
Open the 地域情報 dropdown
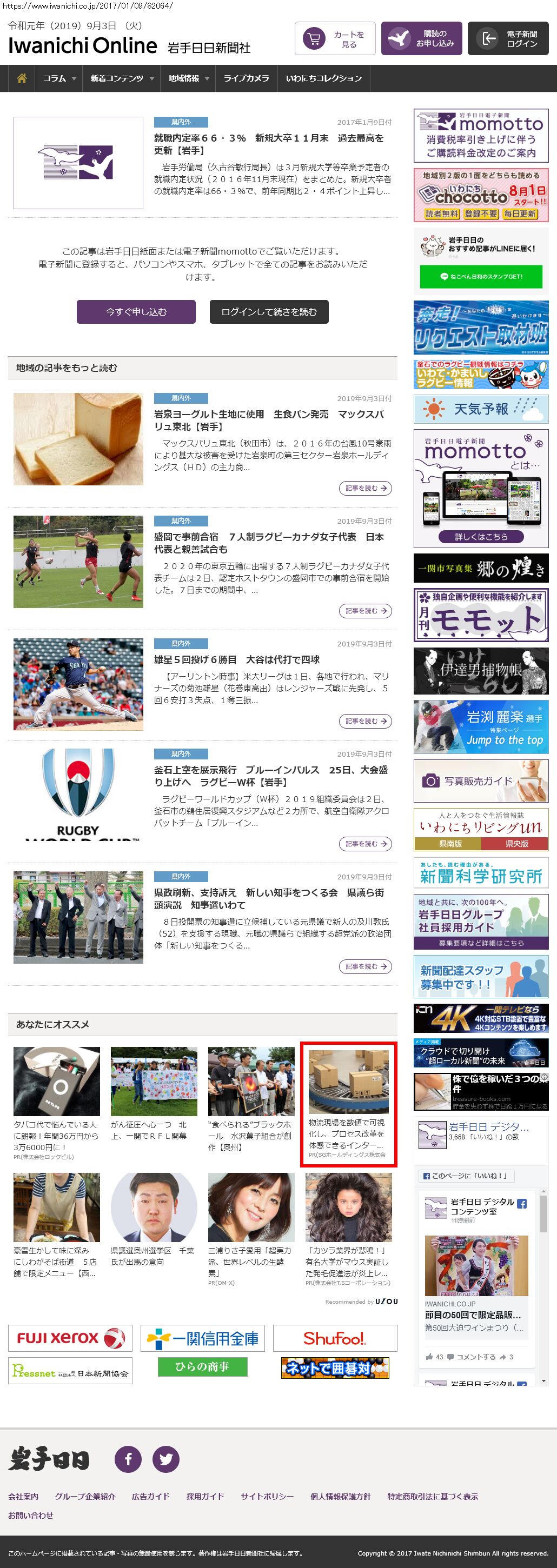coord(188,78)
